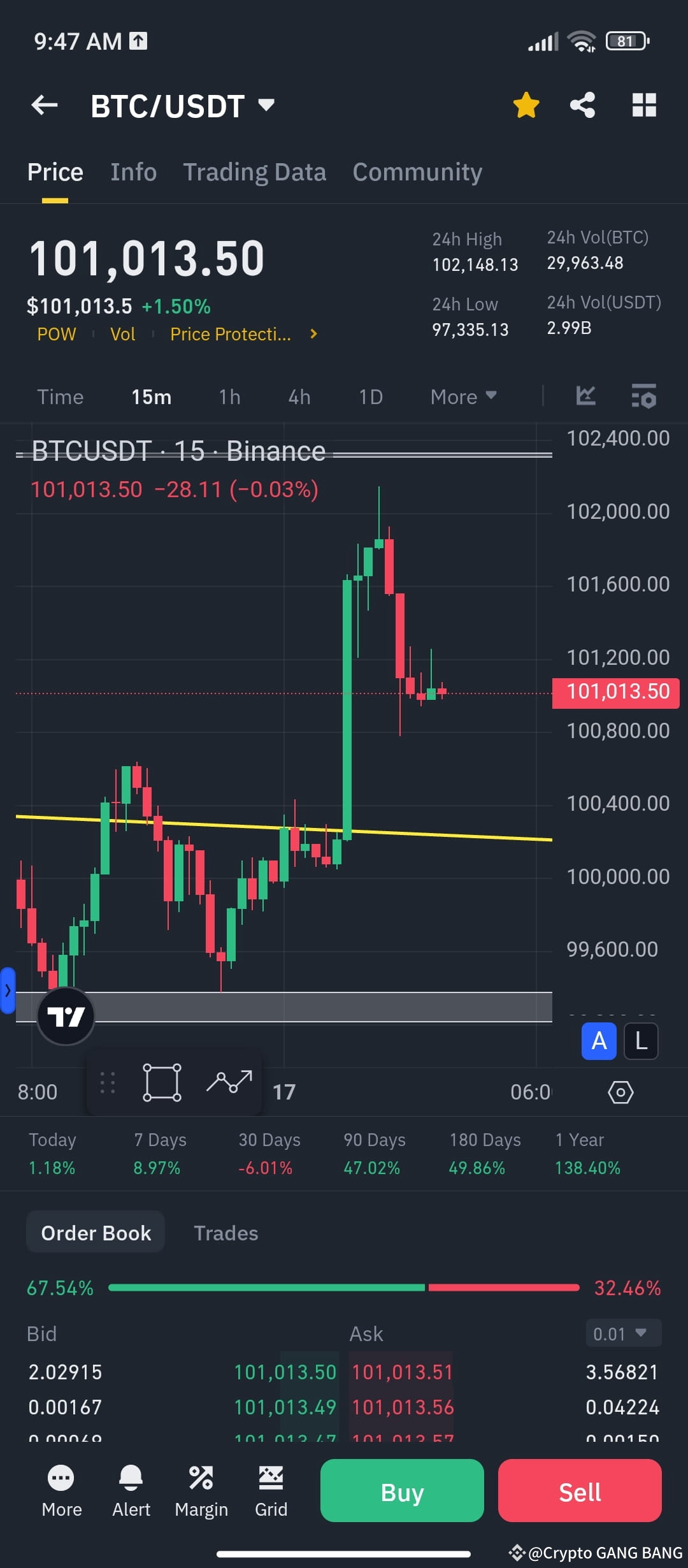Open chart layout grid icon top right
Screen dimensions: 688x1568
click(x=643, y=105)
